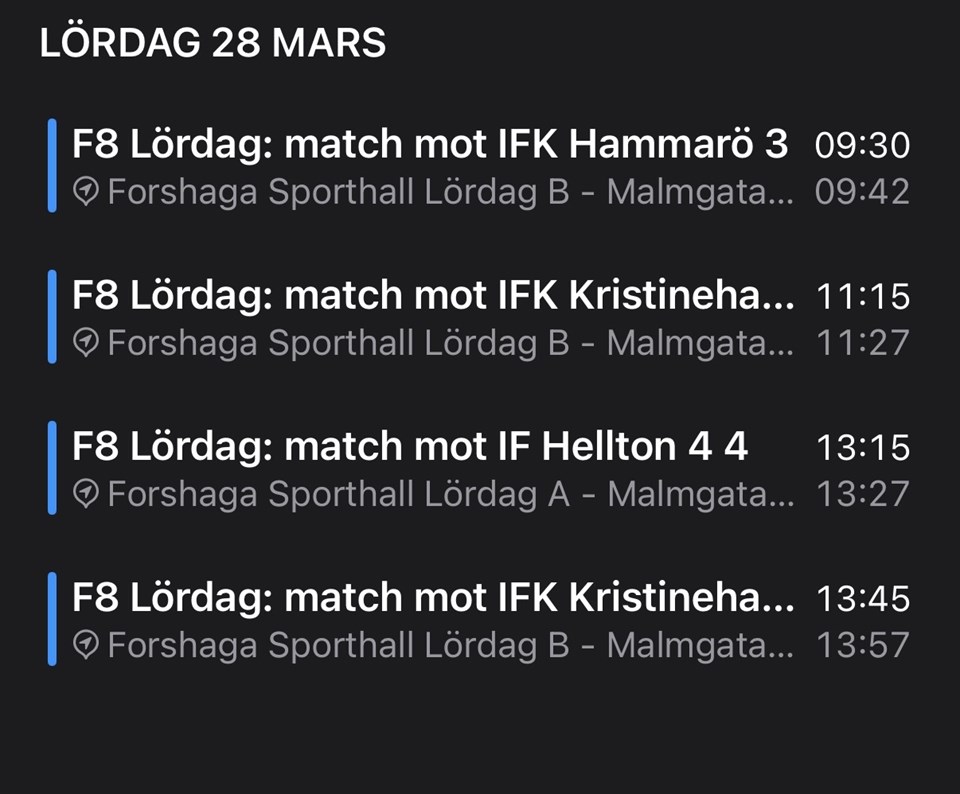Open the match against IFK Hammarö 3 event
The height and width of the screenshot is (794, 960).
point(430,146)
